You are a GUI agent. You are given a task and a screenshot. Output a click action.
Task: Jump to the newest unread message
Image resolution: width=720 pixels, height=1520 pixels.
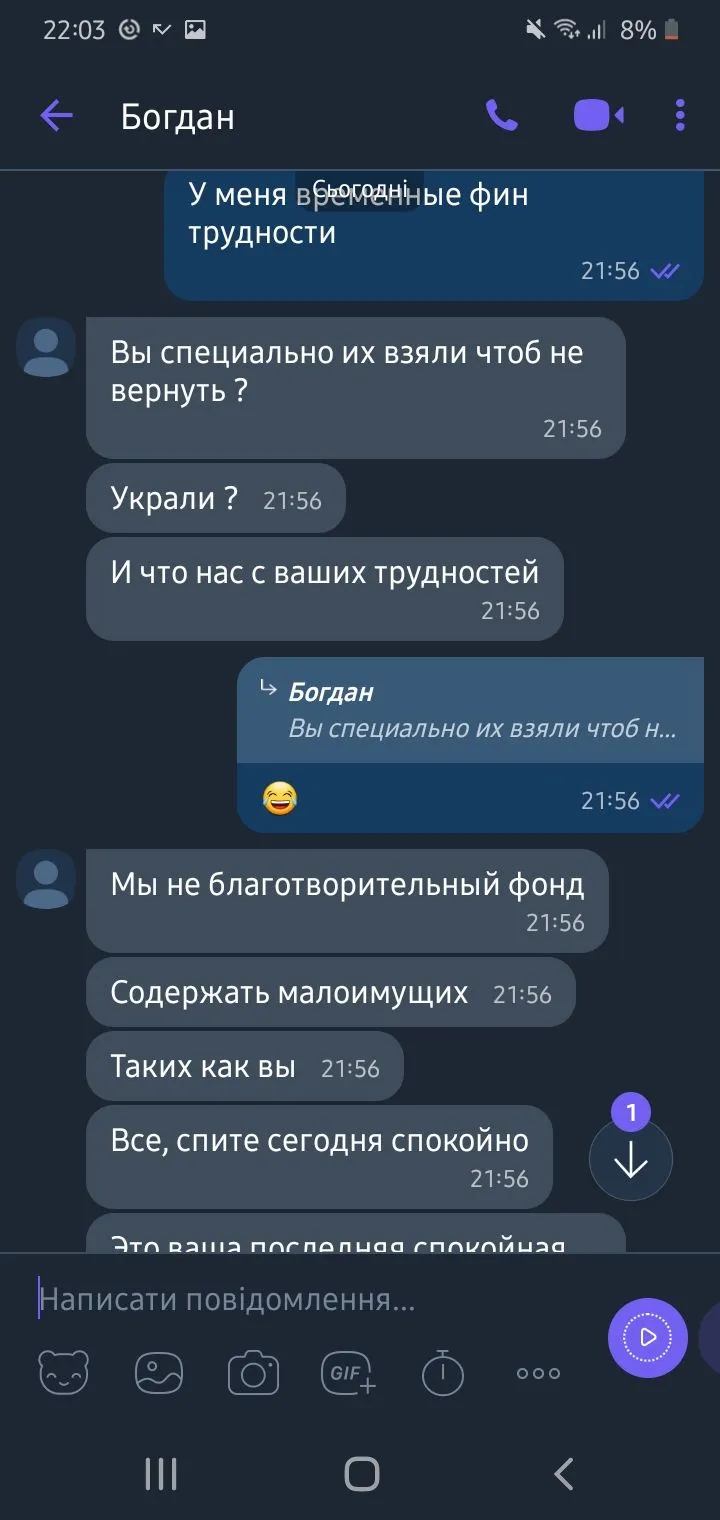click(x=631, y=1160)
